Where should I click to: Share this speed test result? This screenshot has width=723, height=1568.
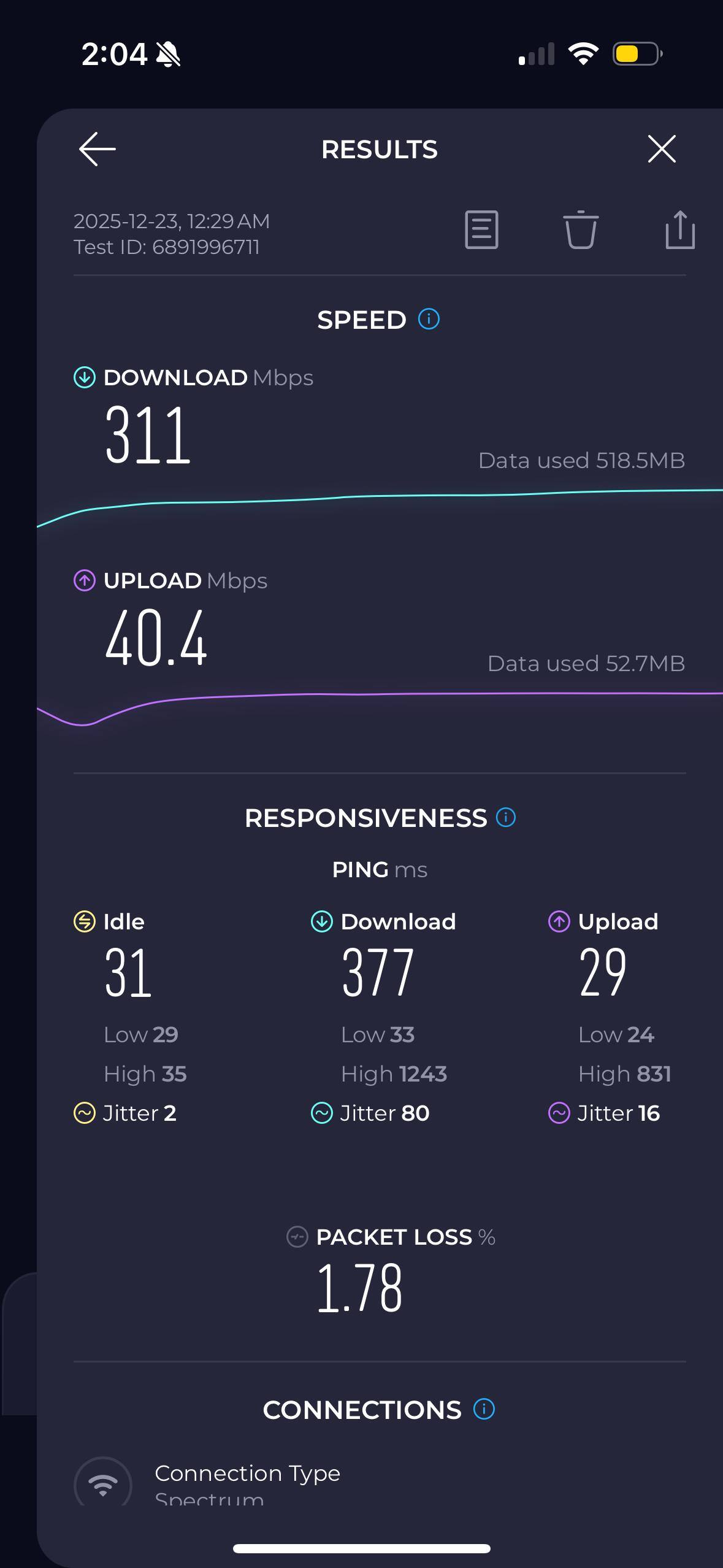click(680, 230)
